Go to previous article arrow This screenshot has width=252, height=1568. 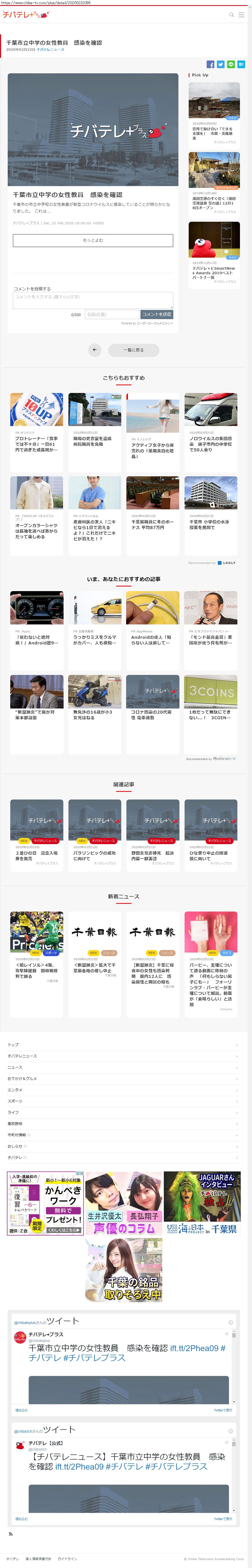94,350
